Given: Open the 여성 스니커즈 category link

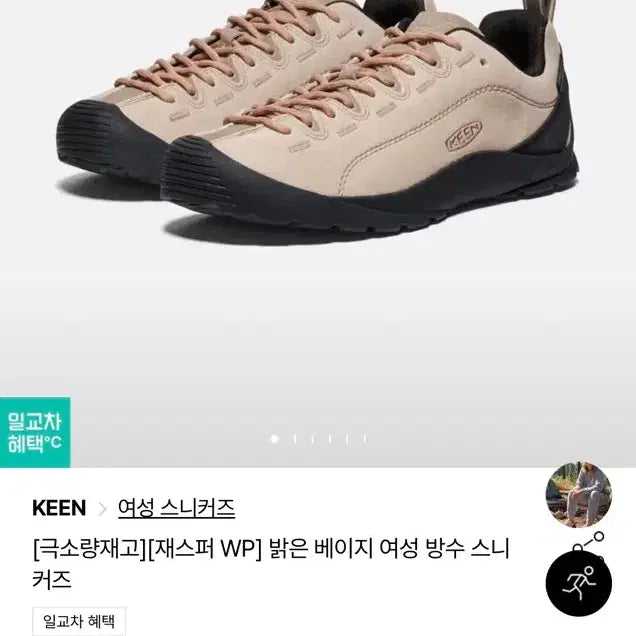Looking at the screenshot, I should [176, 507].
